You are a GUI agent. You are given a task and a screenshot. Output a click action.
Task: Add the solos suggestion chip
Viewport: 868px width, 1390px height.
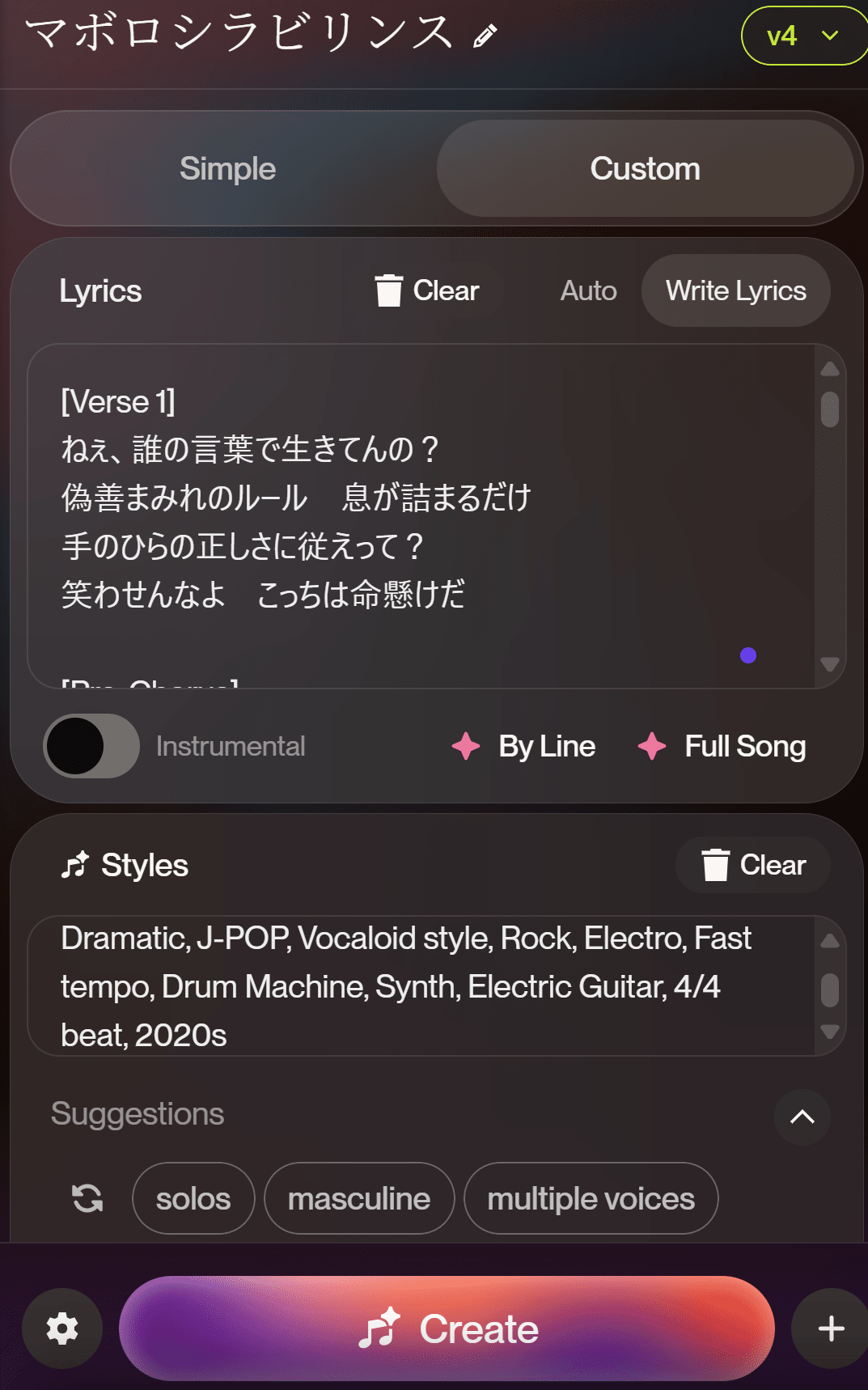pyautogui.click(x=193, y=1198)
